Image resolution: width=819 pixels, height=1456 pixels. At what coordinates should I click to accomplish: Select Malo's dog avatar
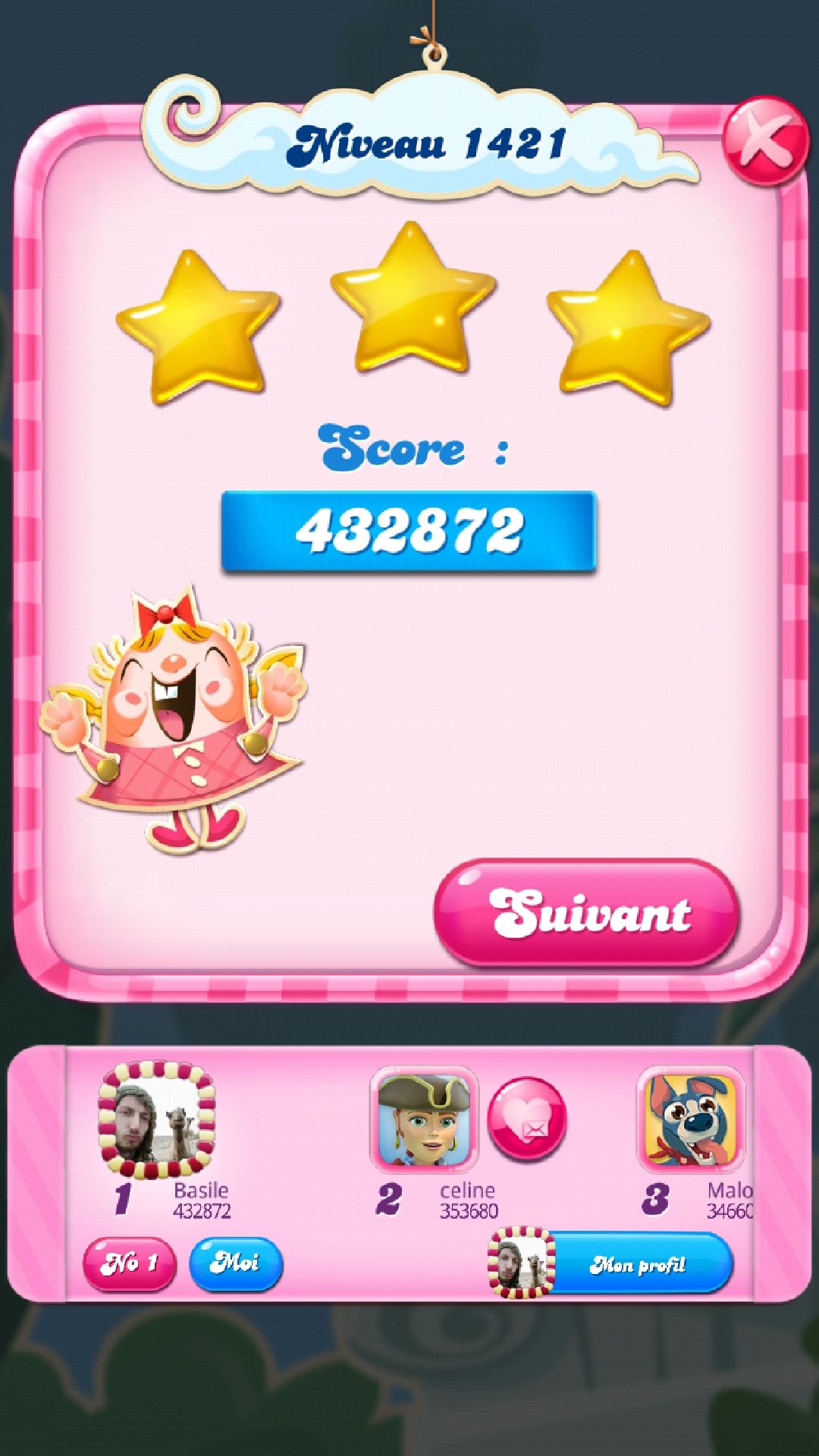[691, 1119]
